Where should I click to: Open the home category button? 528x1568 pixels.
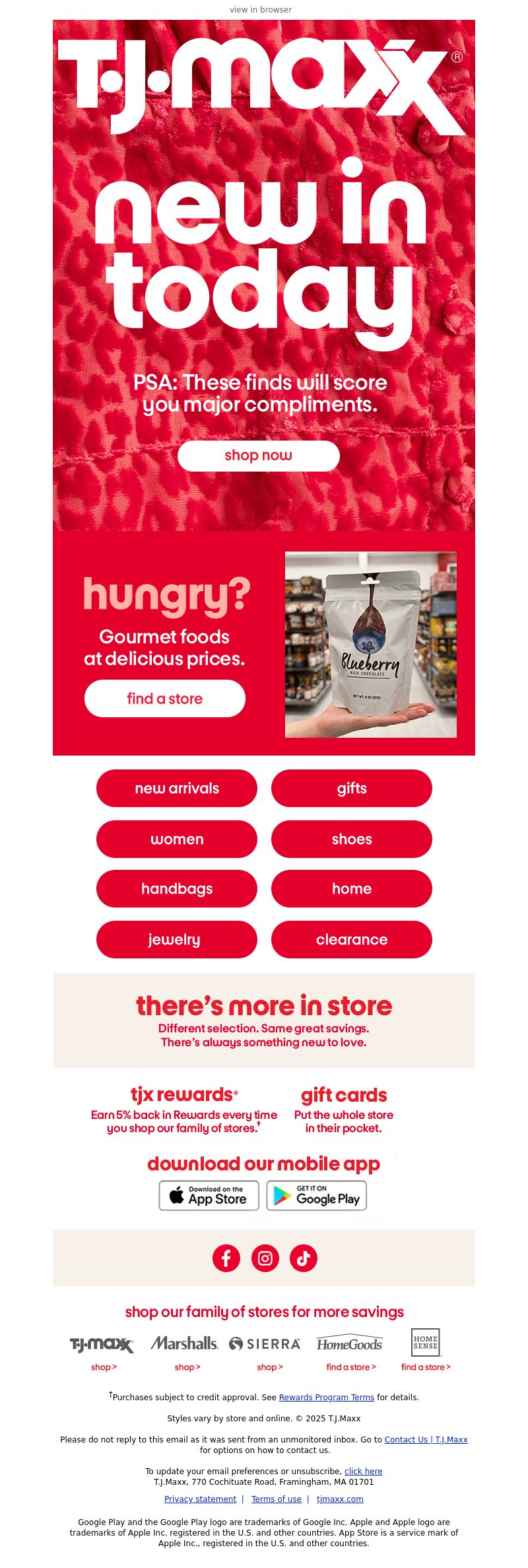pyautogui.click(x=351, y=889)
